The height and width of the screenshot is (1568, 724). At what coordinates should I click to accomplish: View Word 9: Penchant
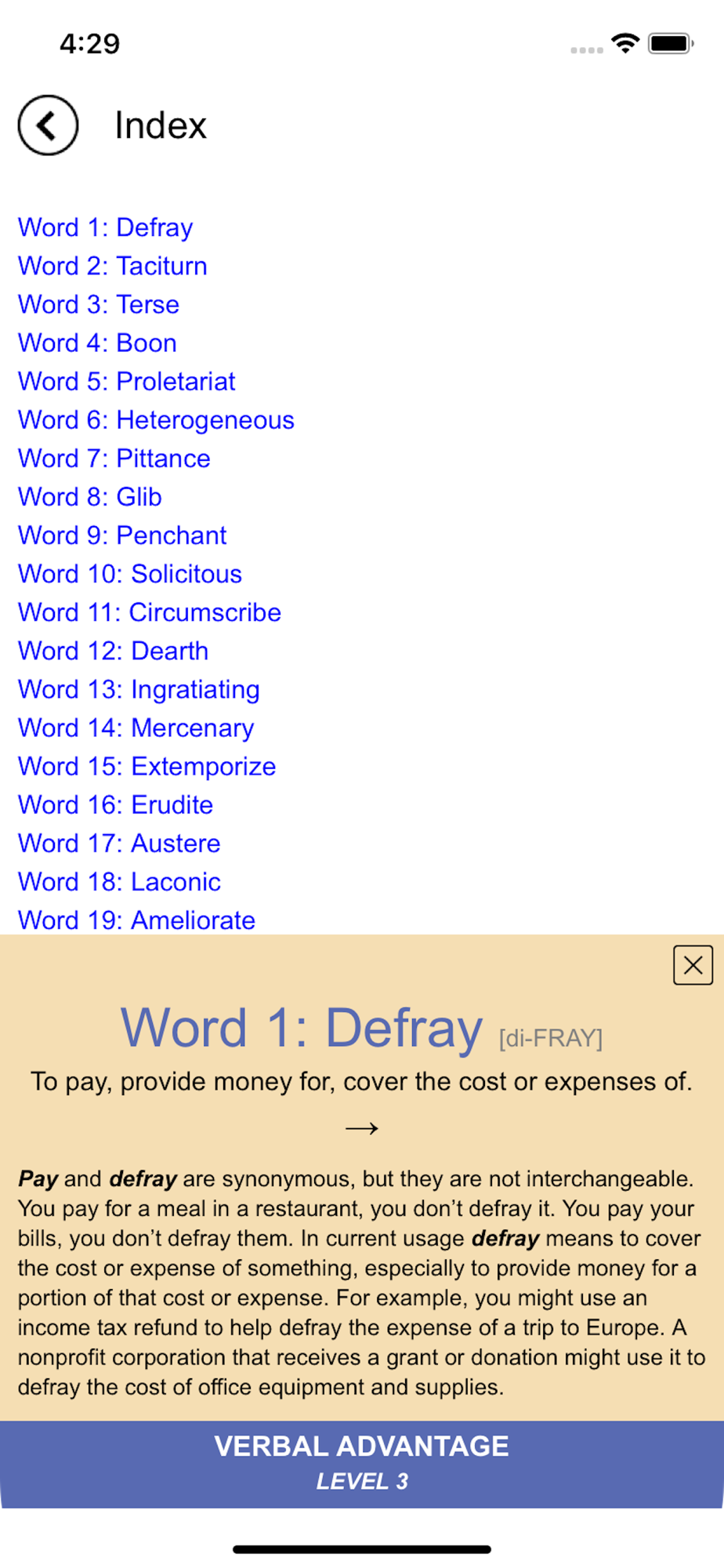coord(122,535)
